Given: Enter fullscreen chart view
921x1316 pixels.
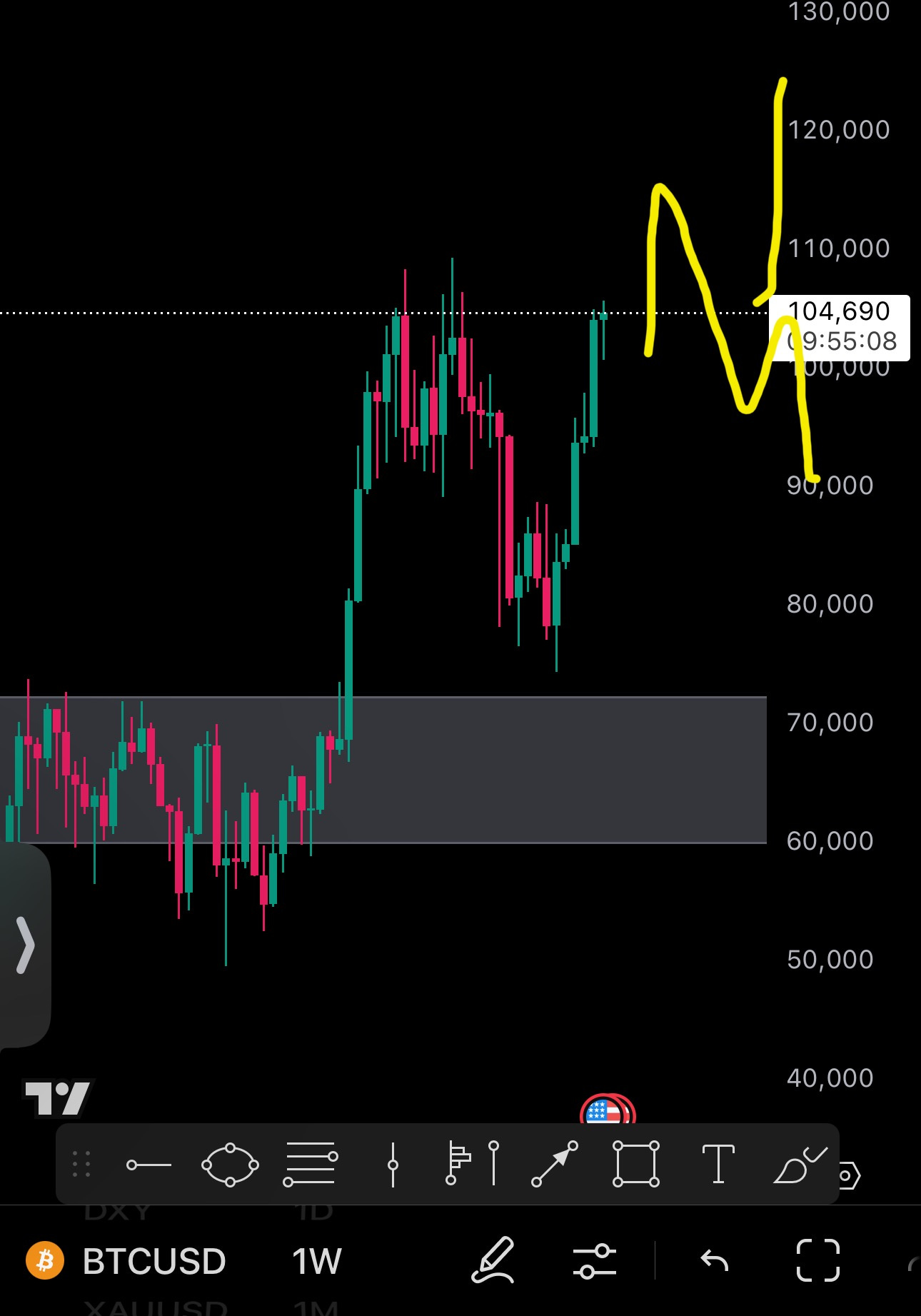Looking at the screenshot, I should click(818, 1261).
